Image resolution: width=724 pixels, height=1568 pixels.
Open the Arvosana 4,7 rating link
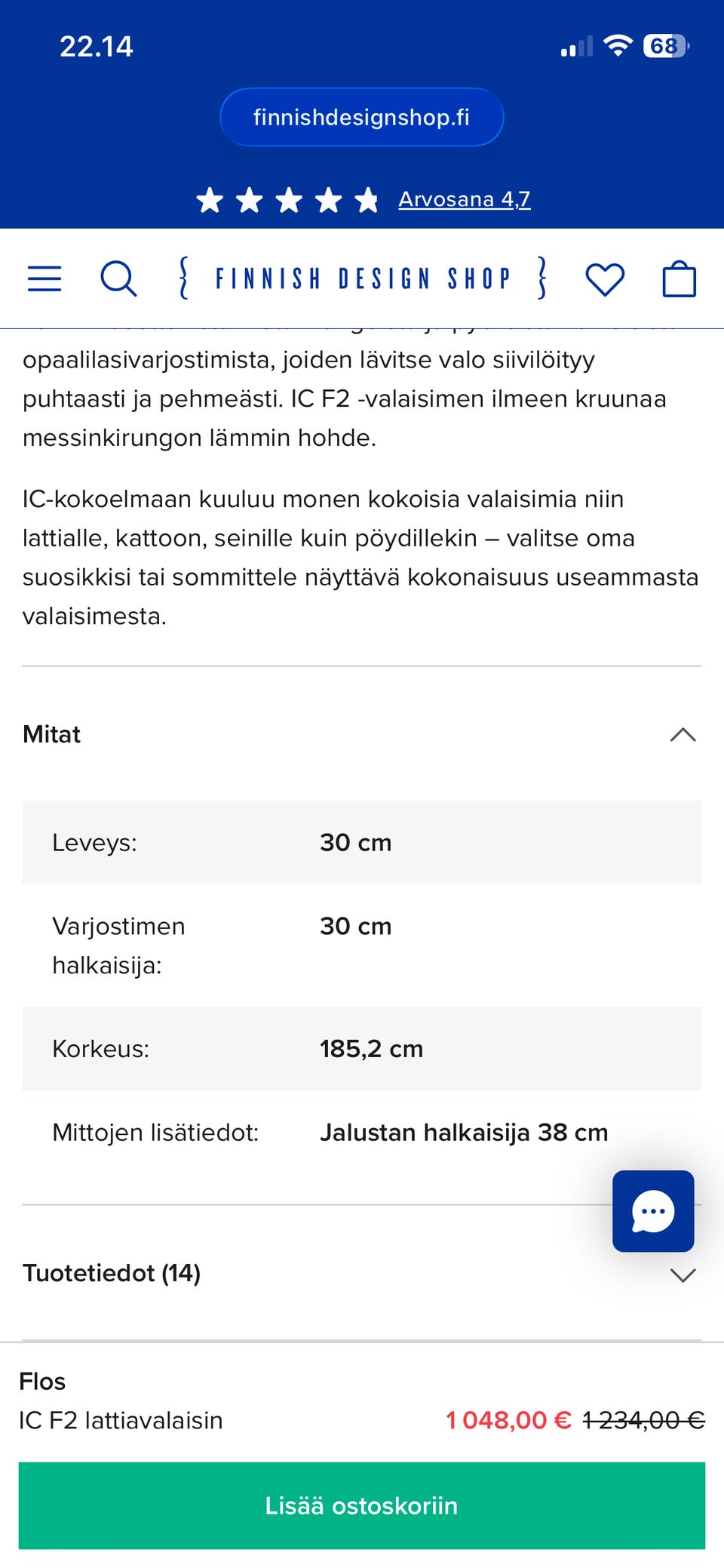[464, 199]
